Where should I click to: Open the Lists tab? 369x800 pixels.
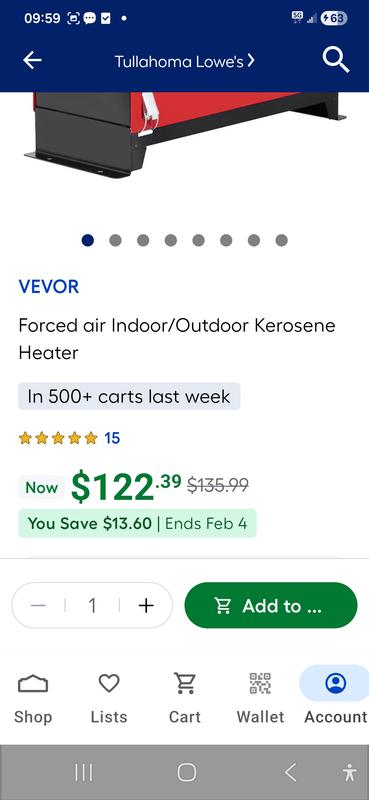[x=109, y=697]
